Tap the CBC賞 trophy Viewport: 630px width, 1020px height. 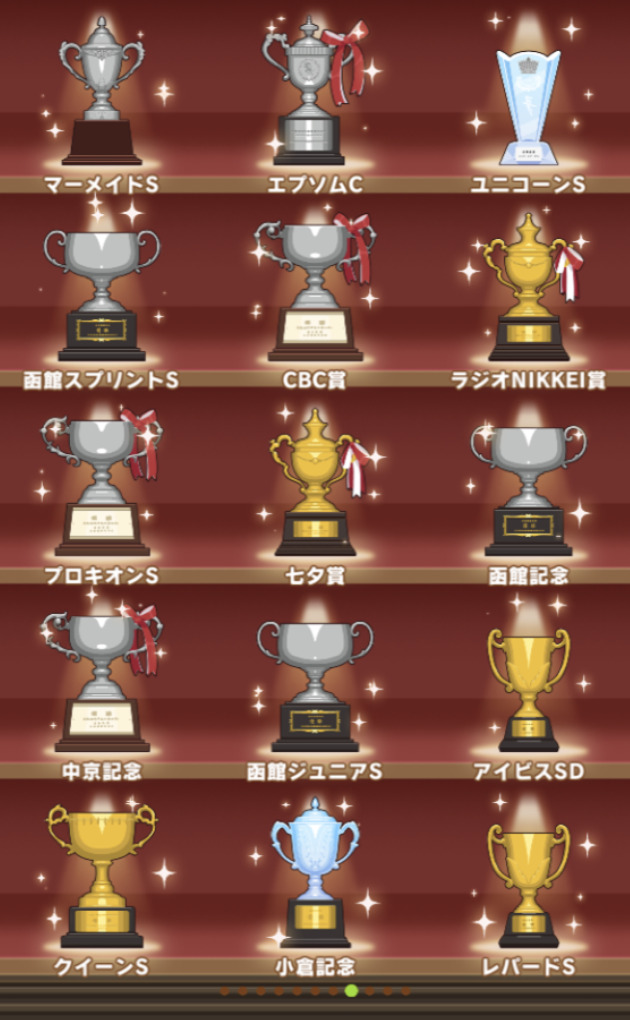pos(315,288)
